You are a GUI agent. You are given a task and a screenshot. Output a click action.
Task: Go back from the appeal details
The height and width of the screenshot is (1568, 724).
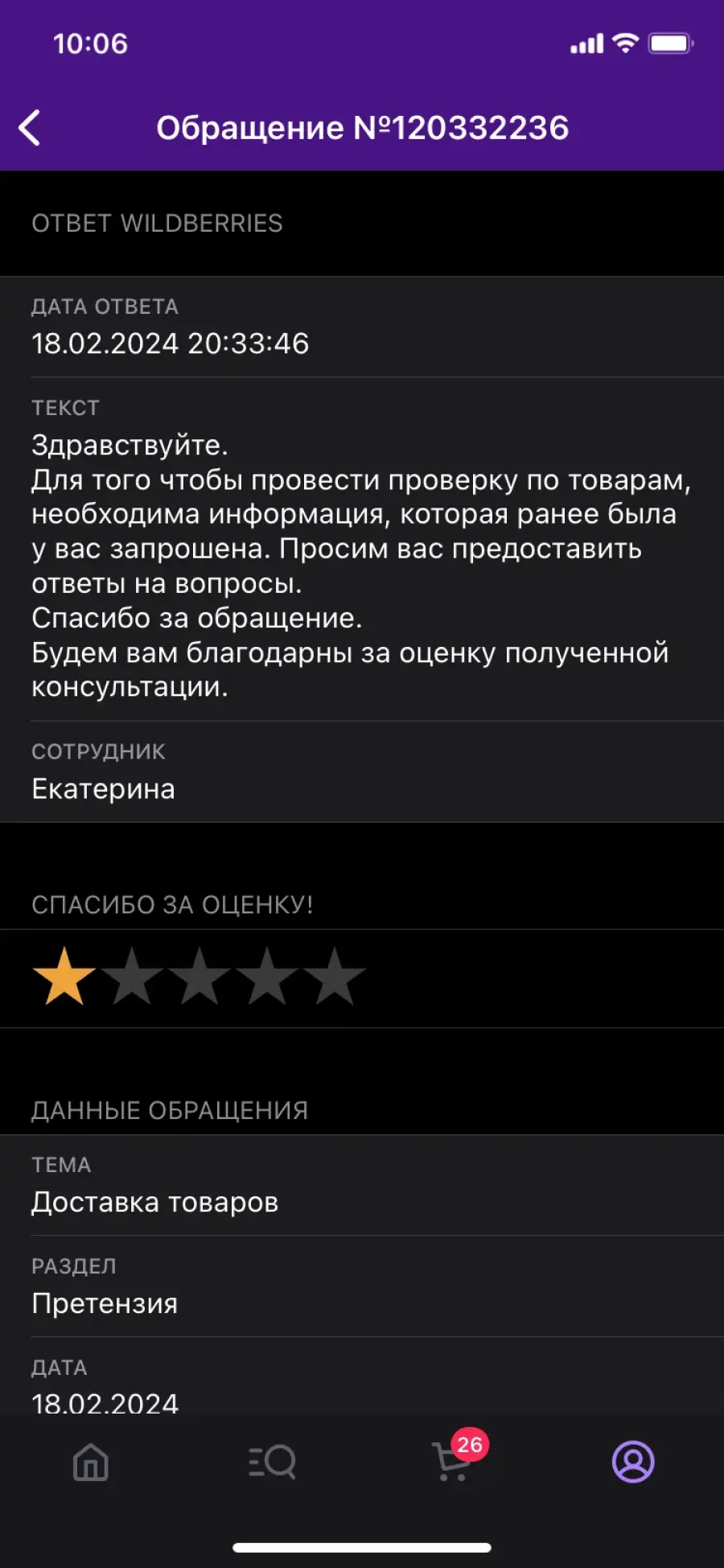point(30,128)
